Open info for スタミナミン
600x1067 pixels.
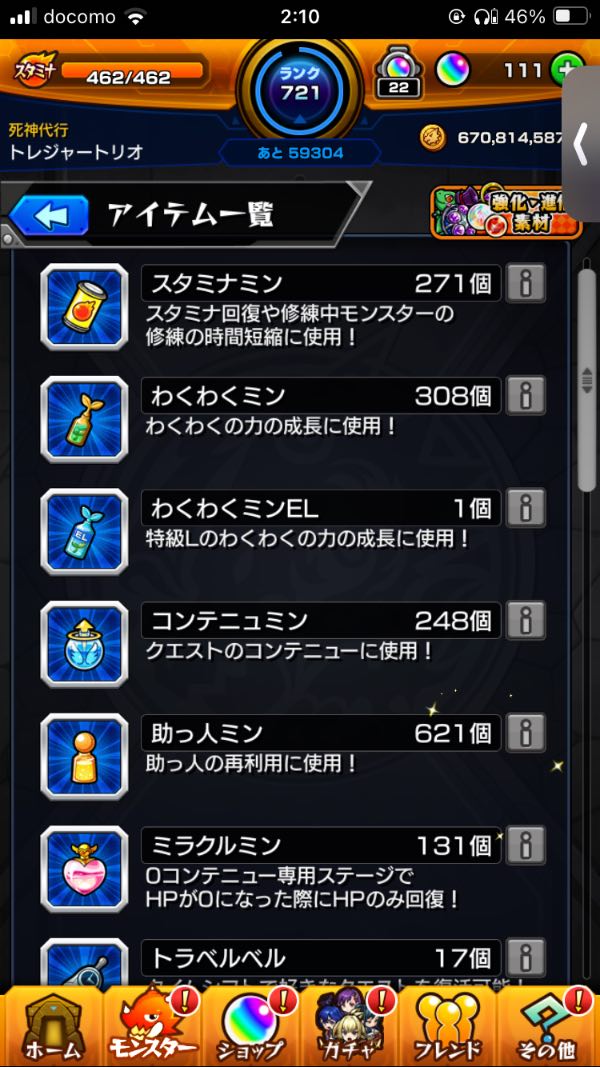(x=525, y=283)
